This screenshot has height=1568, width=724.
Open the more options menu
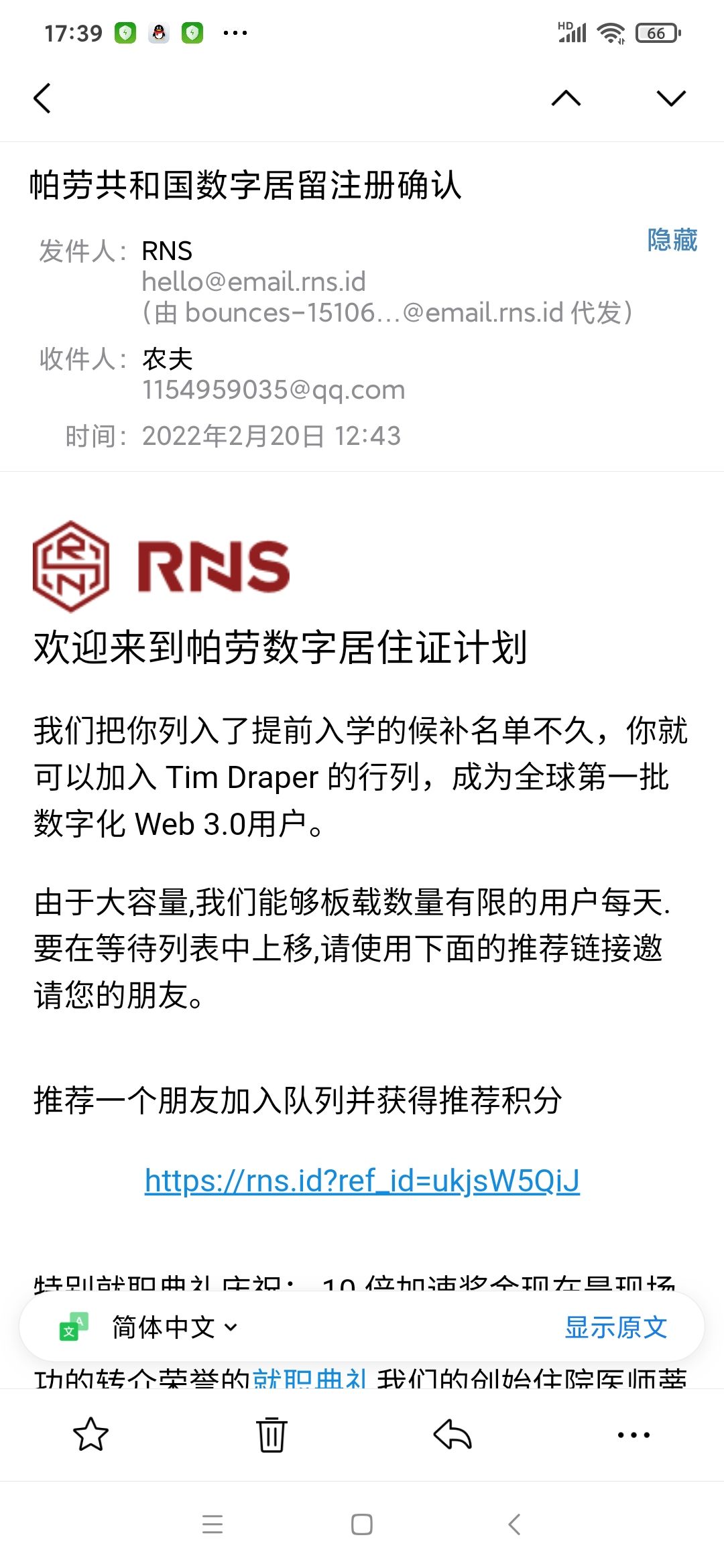coord(633,1435)
